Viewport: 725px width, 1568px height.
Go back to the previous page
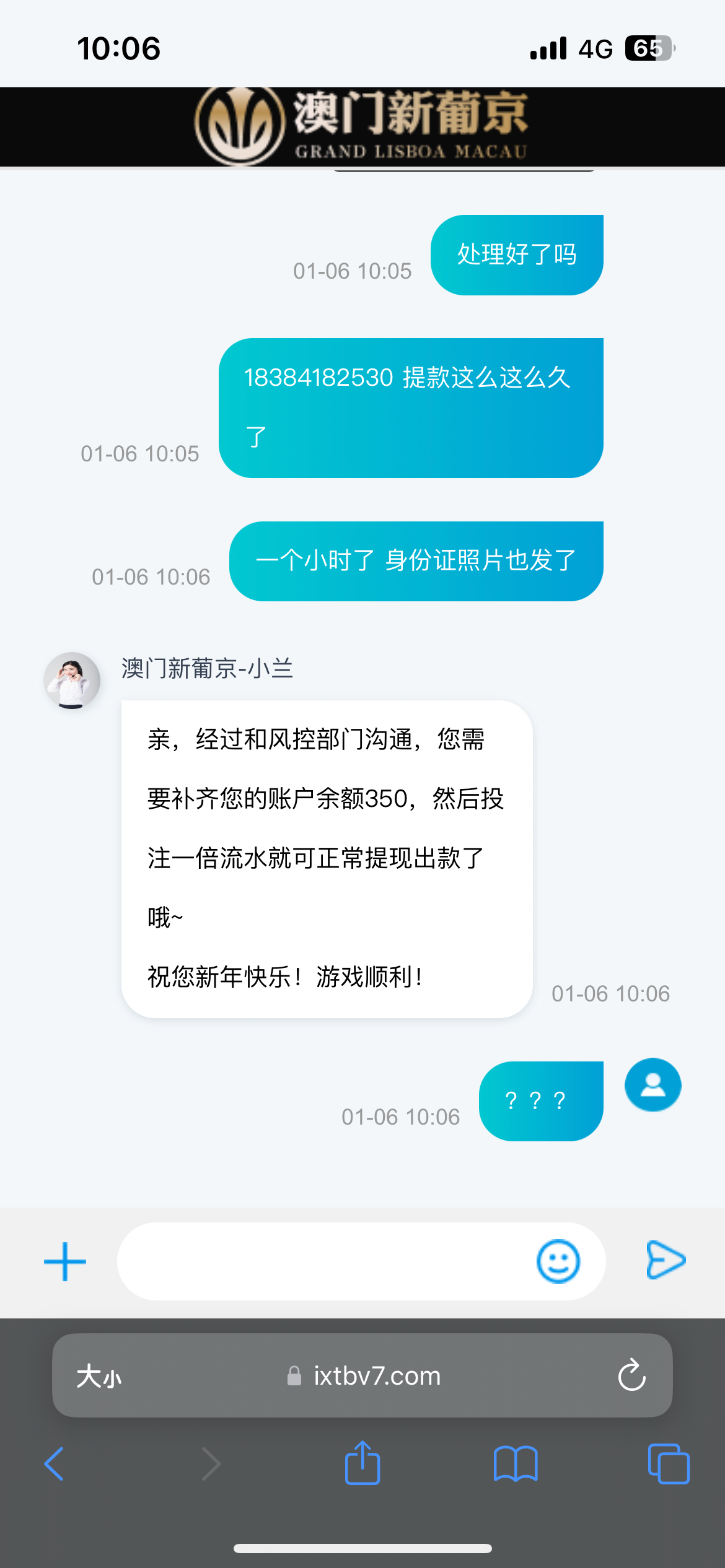55,1464
